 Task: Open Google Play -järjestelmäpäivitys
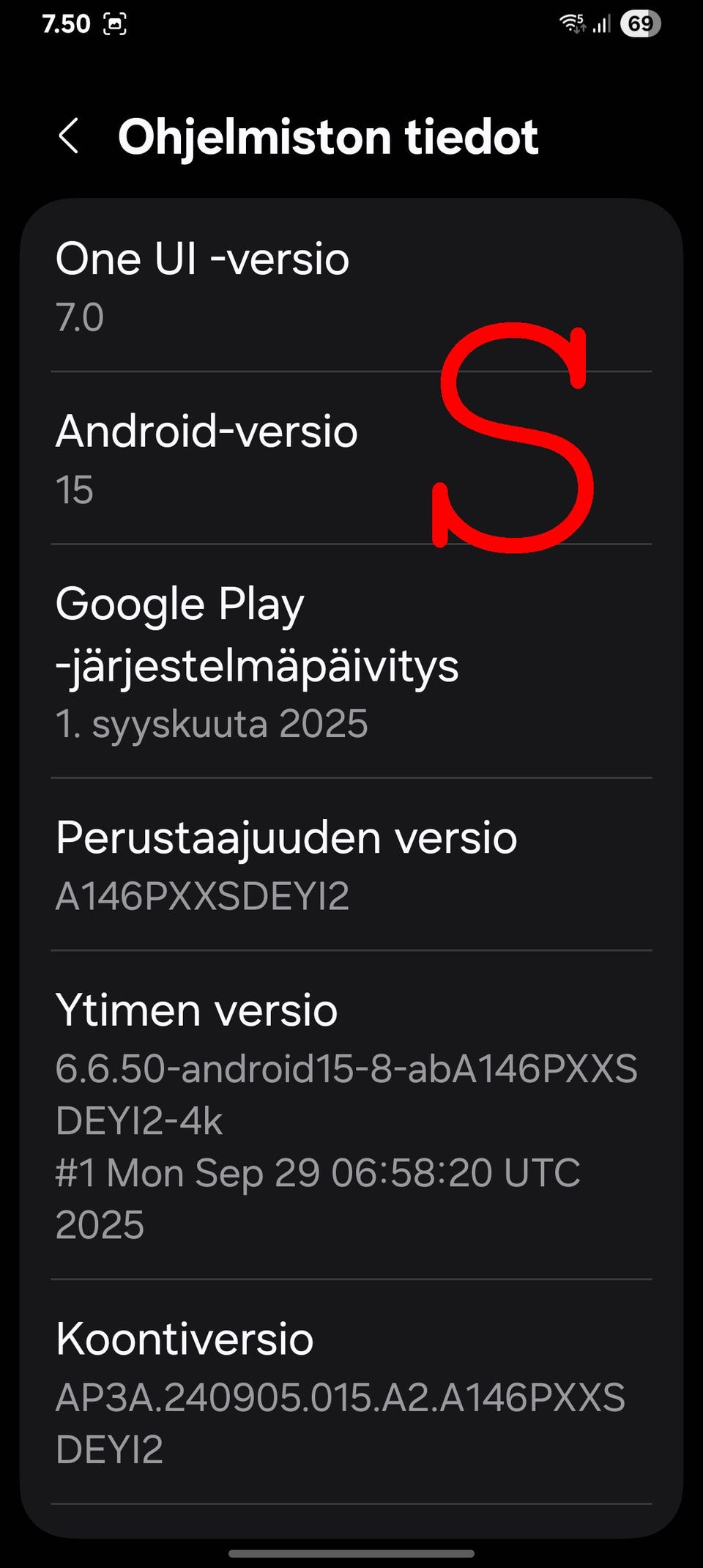(x=351, y=661)
